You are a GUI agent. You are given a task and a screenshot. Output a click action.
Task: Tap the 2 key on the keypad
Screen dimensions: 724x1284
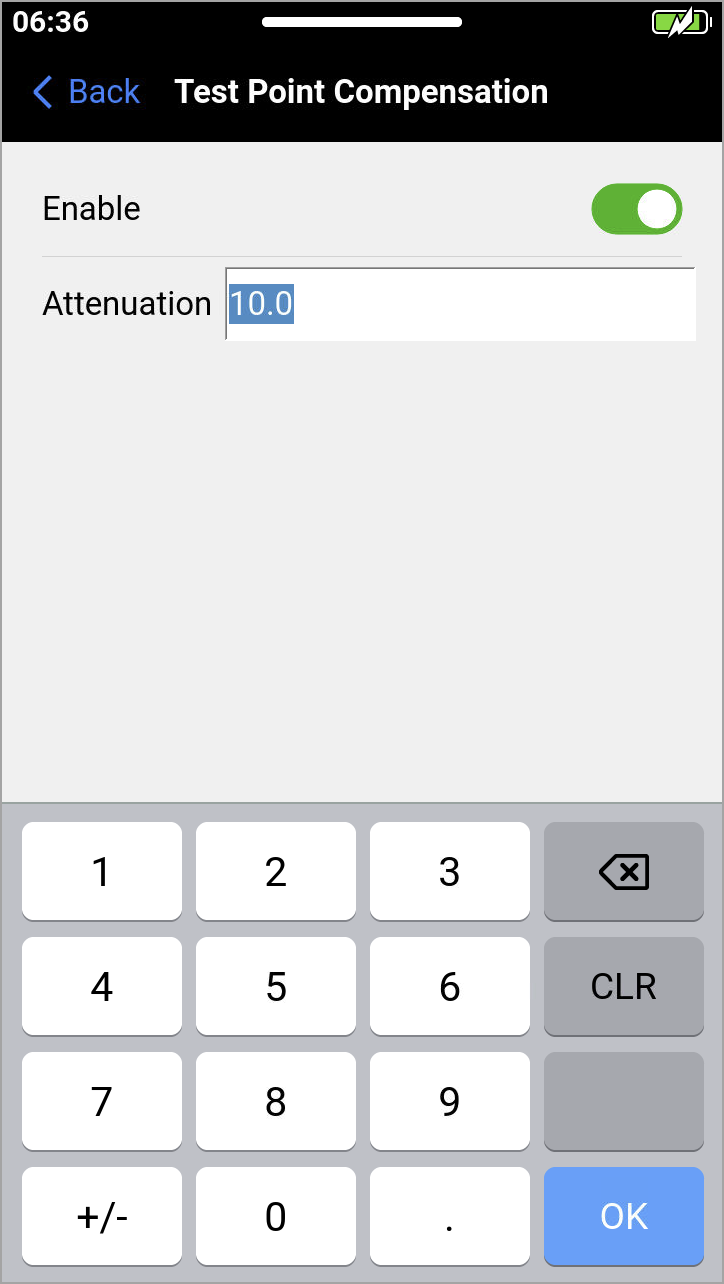(x=276, y=872)
